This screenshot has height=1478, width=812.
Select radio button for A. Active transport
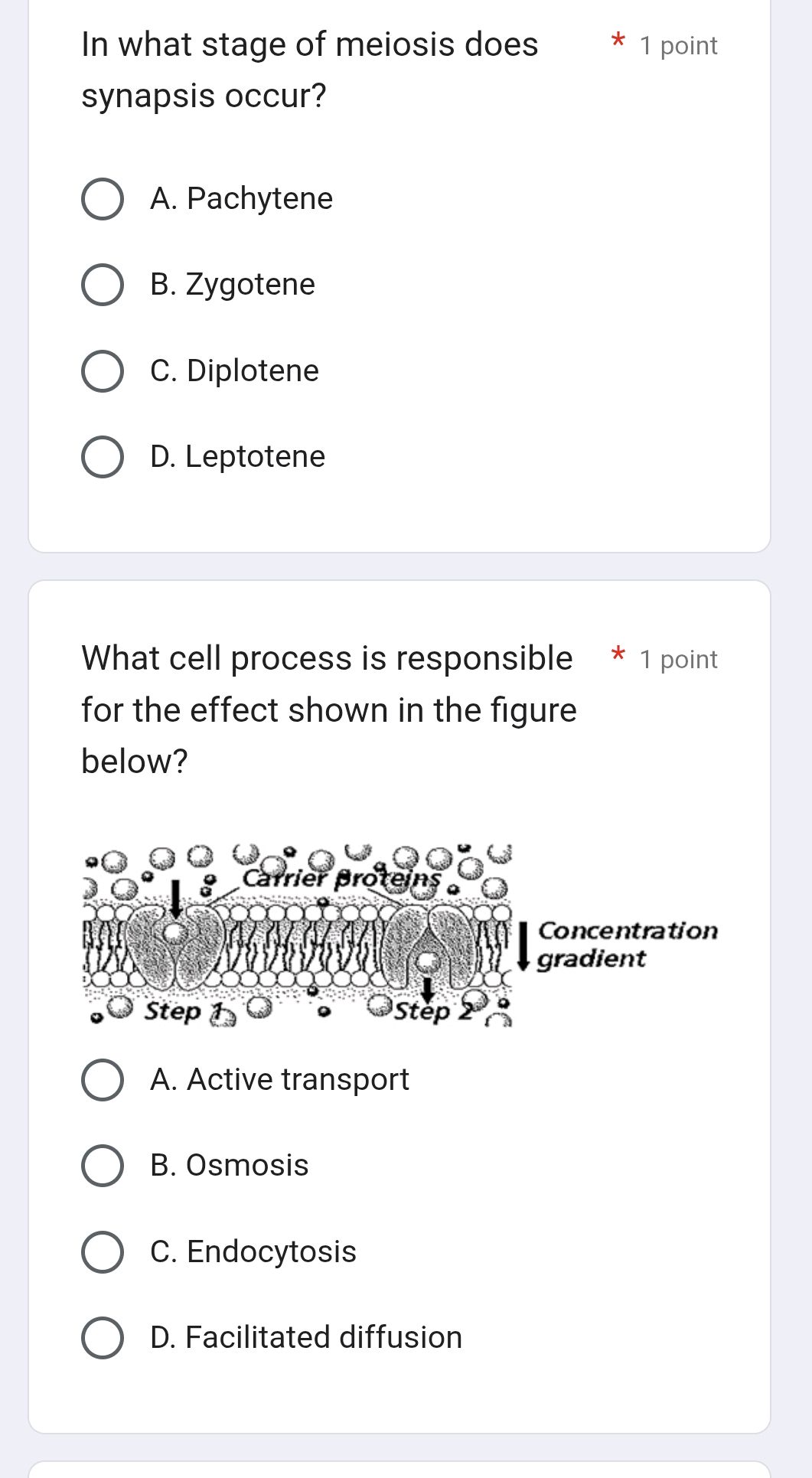point(103,1080)
